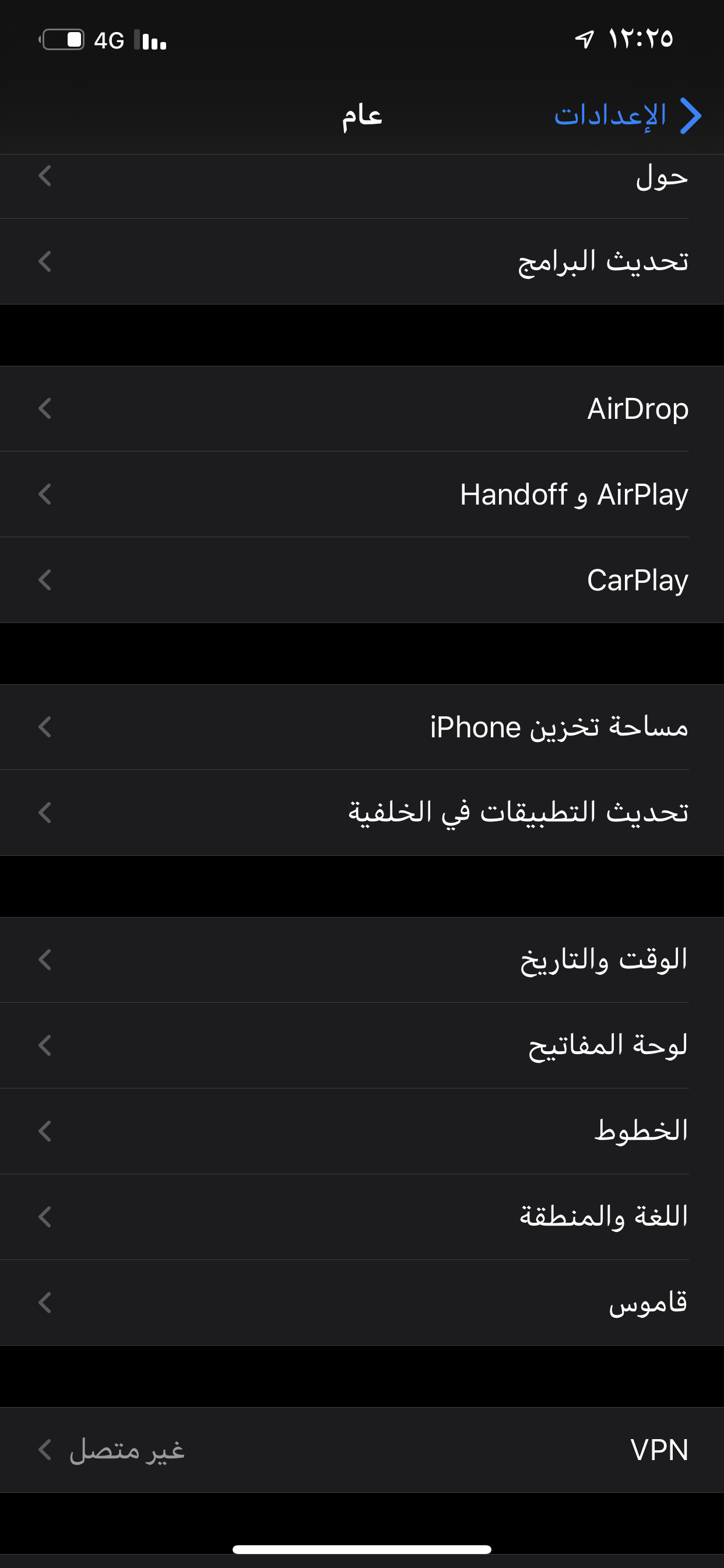
Task: Open AirPlay و Handoff
Action: tap(362, 494)
